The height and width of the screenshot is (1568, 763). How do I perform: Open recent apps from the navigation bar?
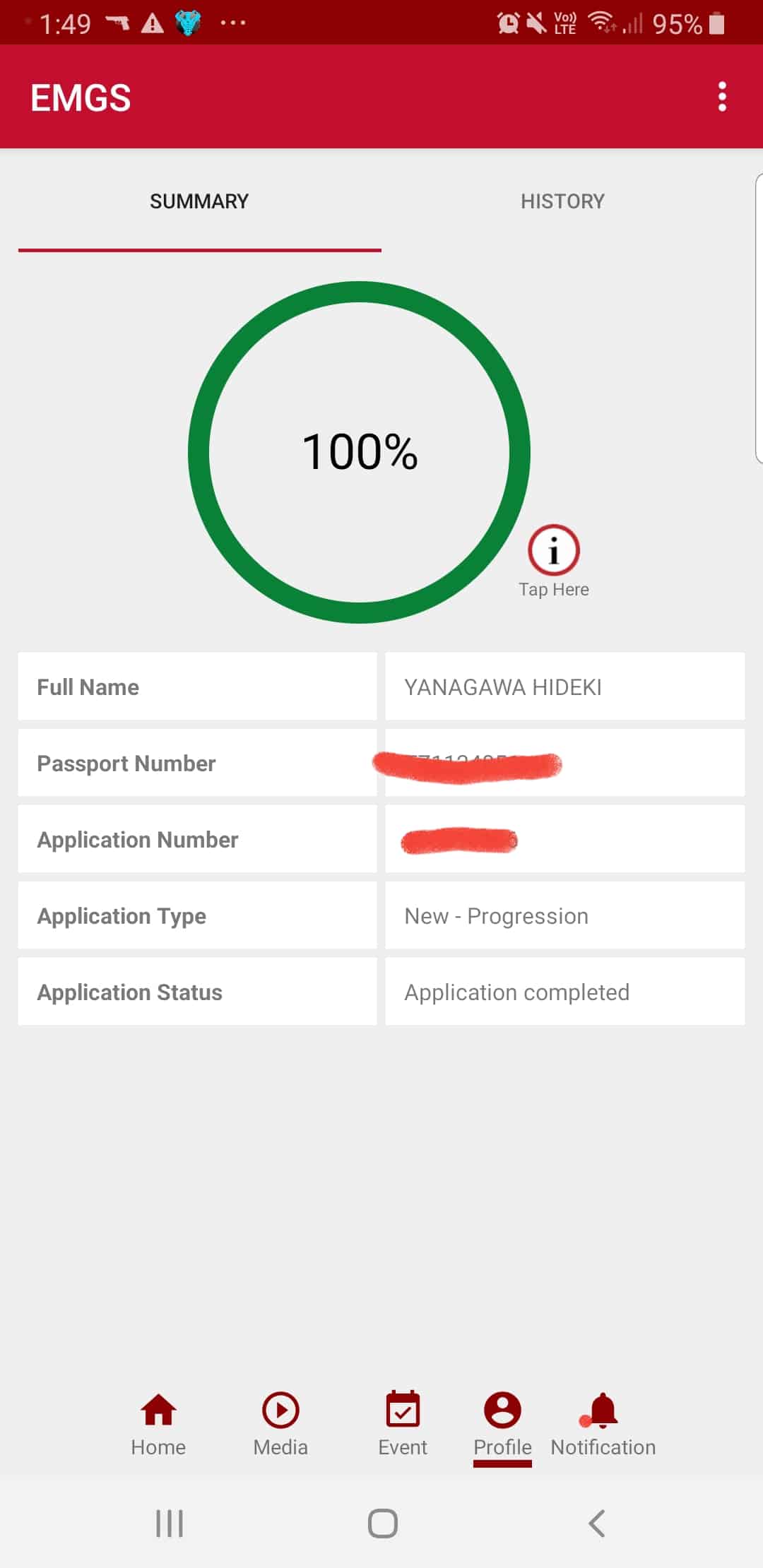pos(170,1524)
